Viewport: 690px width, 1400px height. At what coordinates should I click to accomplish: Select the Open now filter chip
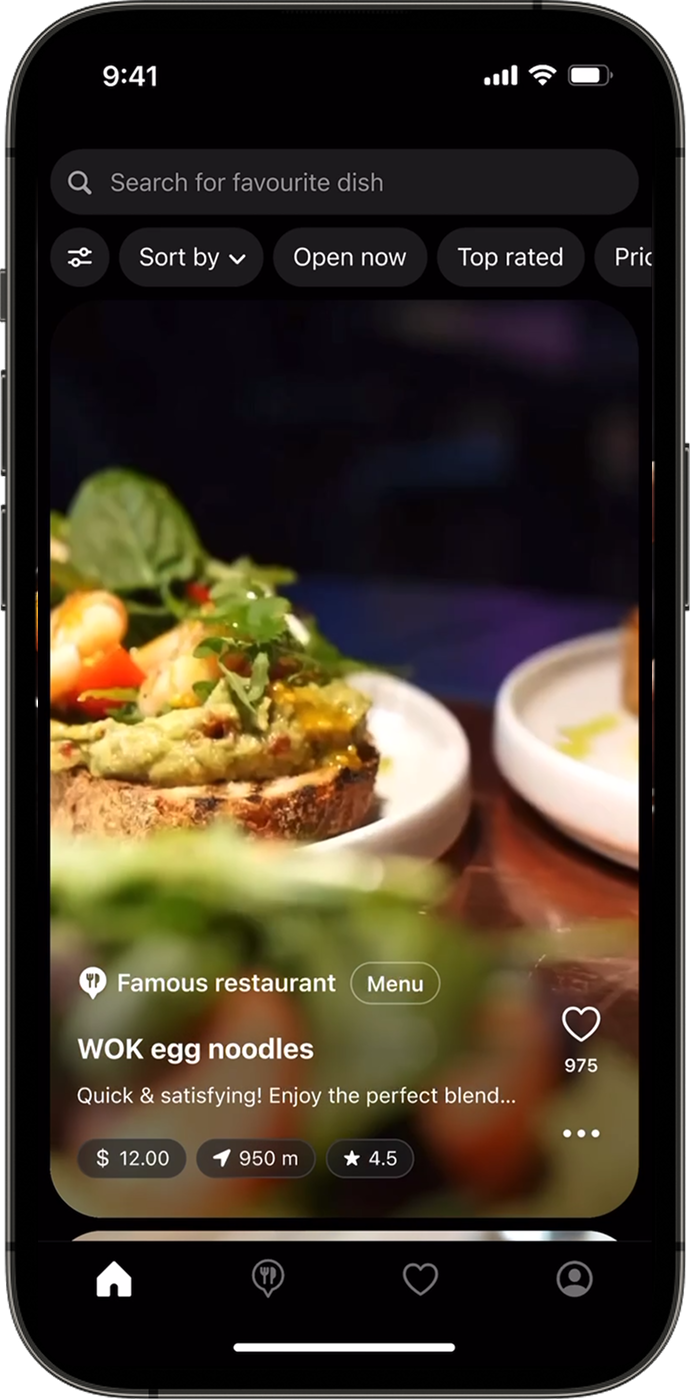(349, 257)
